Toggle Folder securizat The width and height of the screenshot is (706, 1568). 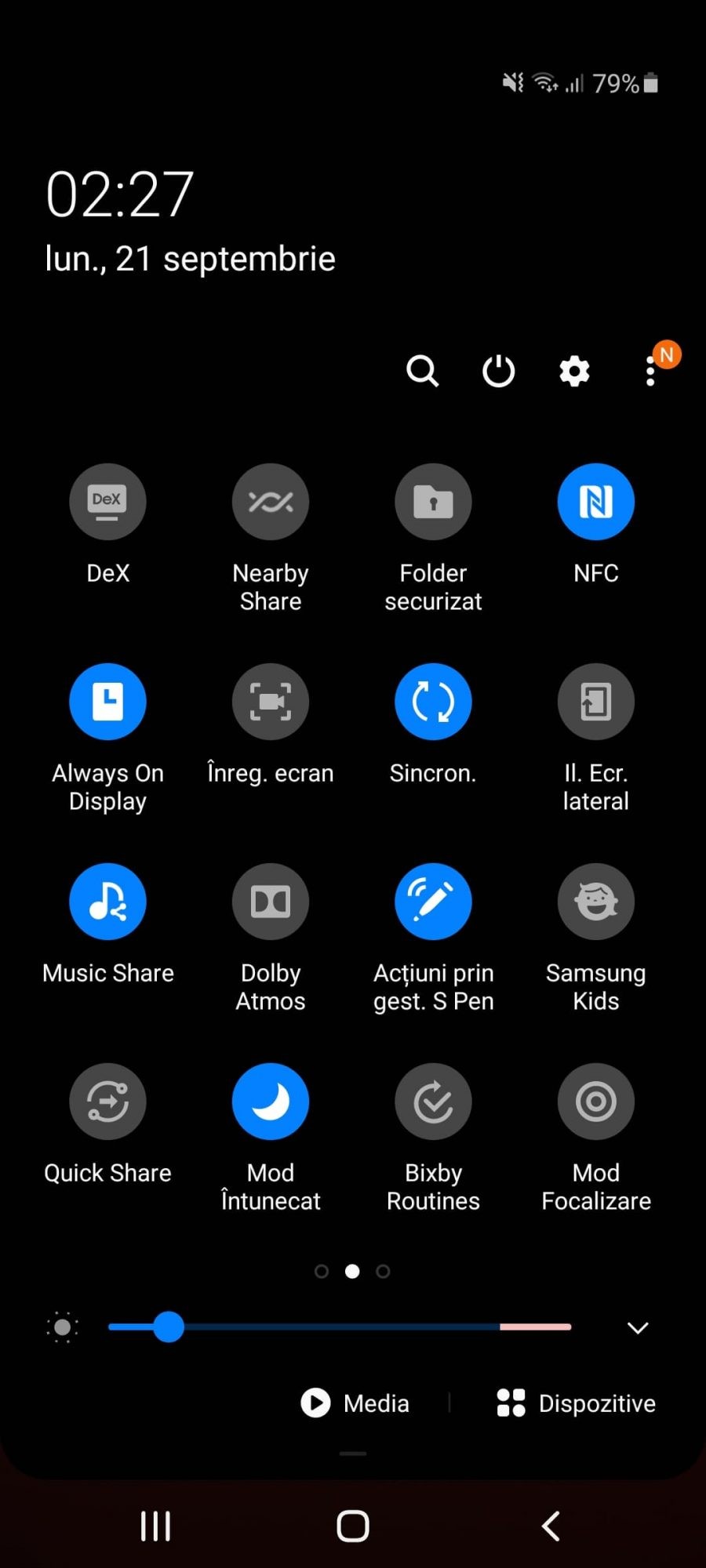[433, 502]
